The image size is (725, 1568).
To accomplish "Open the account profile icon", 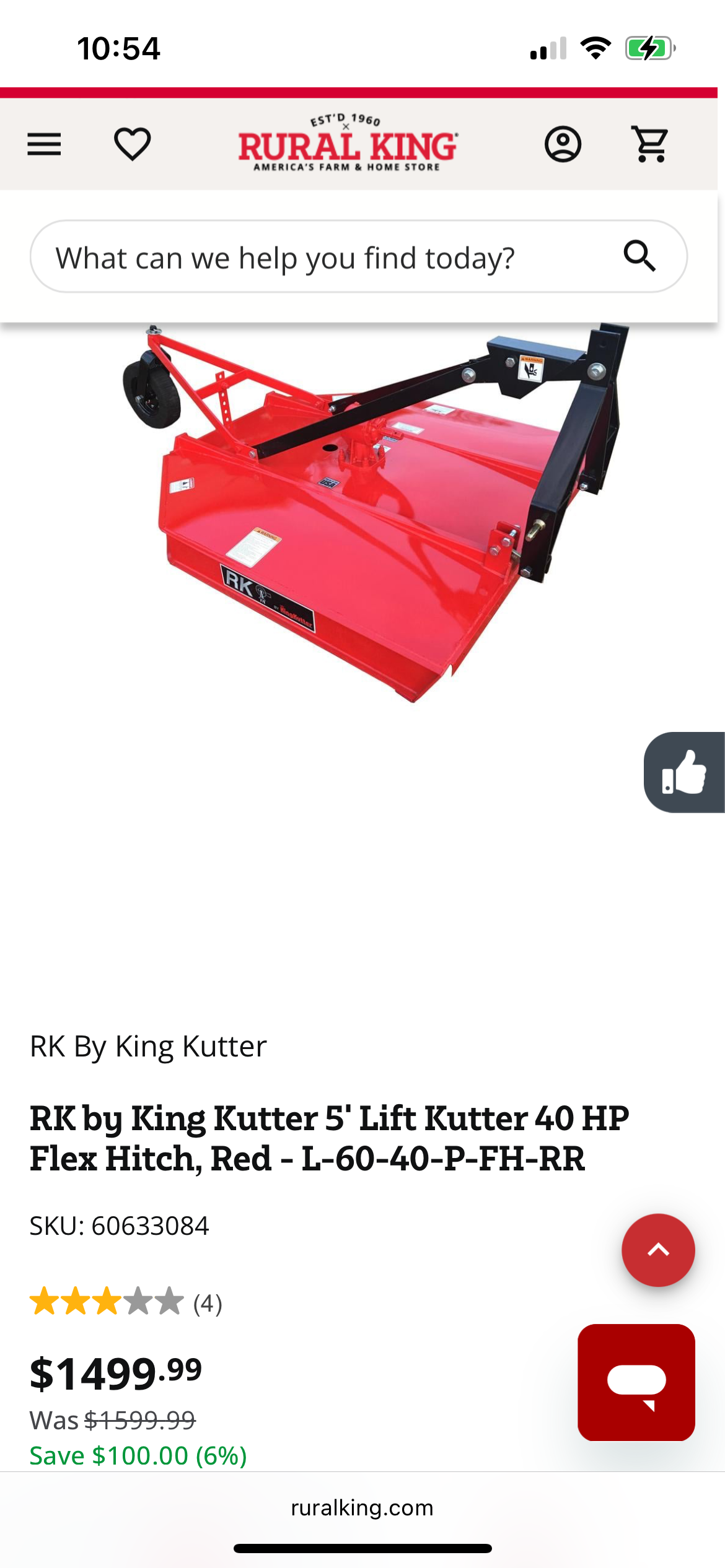I will point(563,144).
